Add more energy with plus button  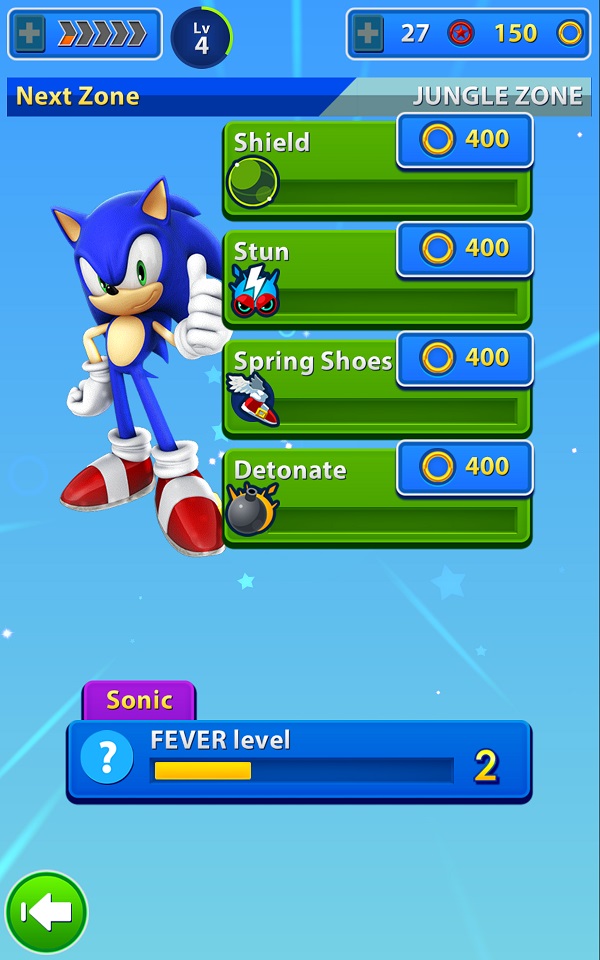[31, 34]
